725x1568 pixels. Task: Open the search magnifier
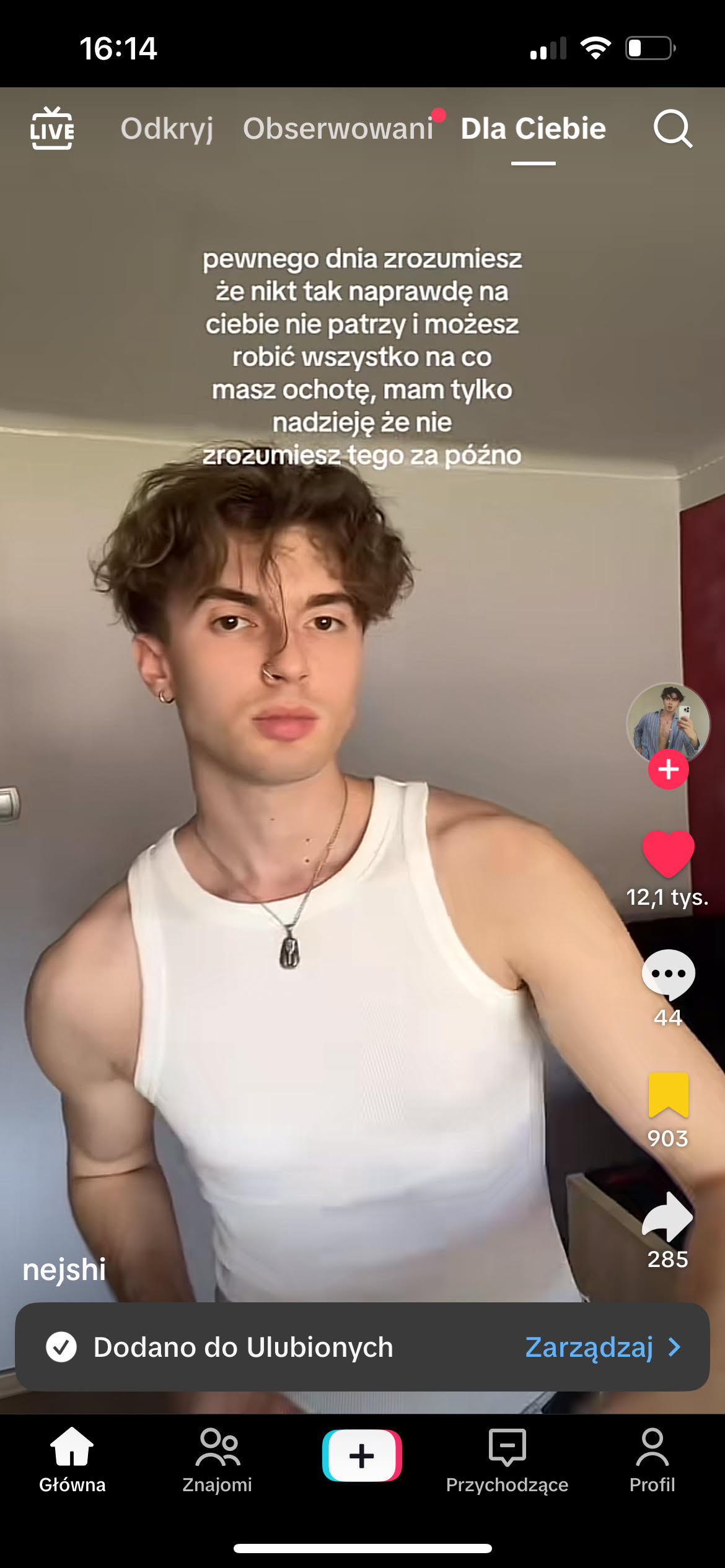pyautogui.click(x=672, y=129)
